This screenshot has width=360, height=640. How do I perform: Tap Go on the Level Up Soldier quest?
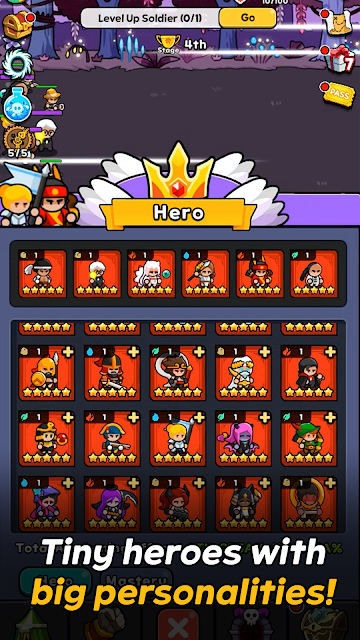247,18
